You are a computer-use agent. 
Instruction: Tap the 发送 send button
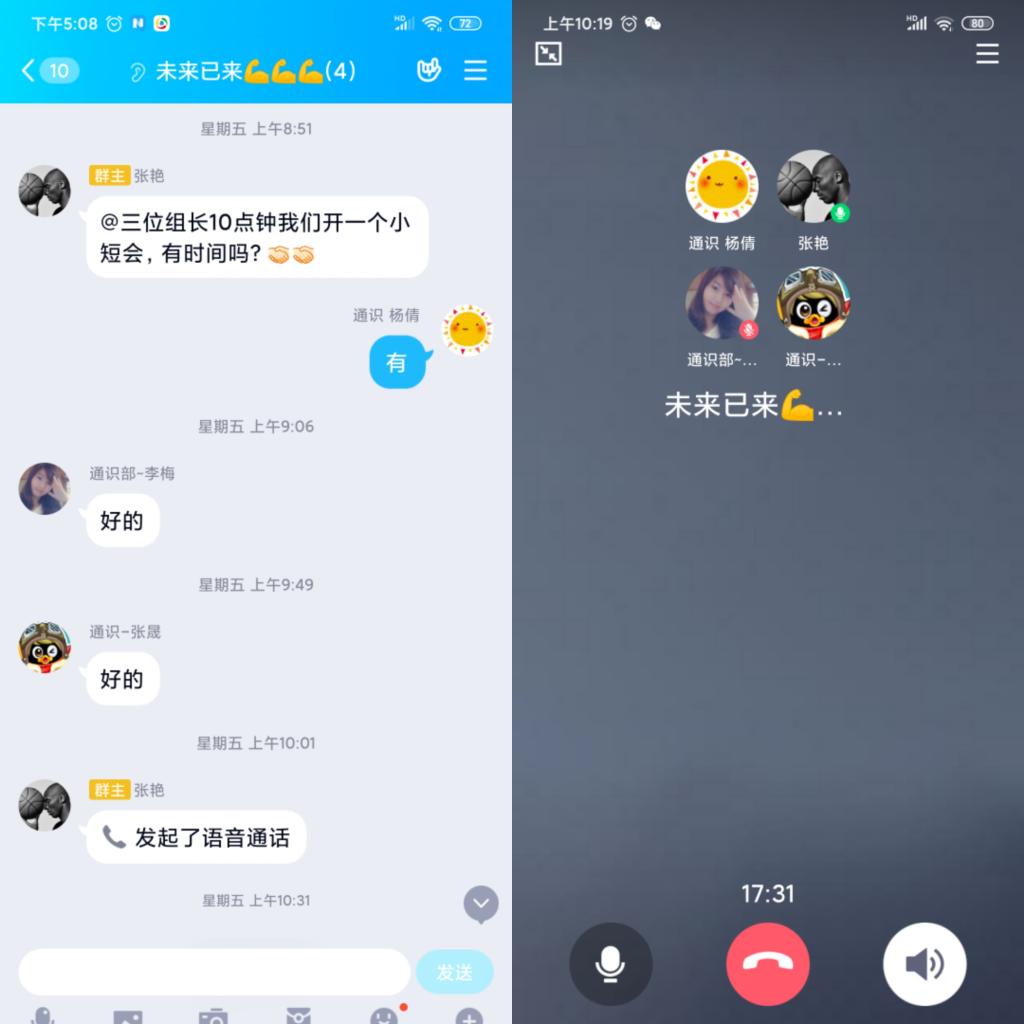tap(454, 972)
